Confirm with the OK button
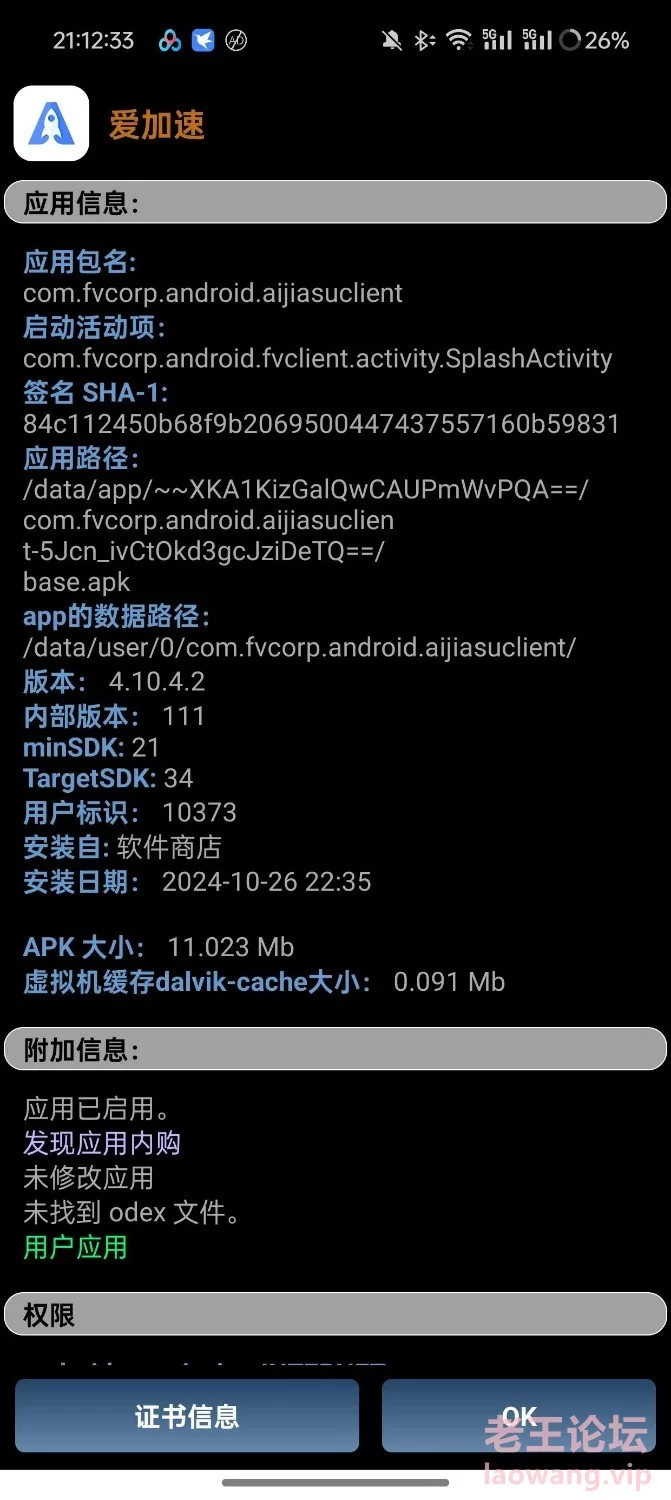Screen dimensions: 671x1500 tap(519, 1415)
